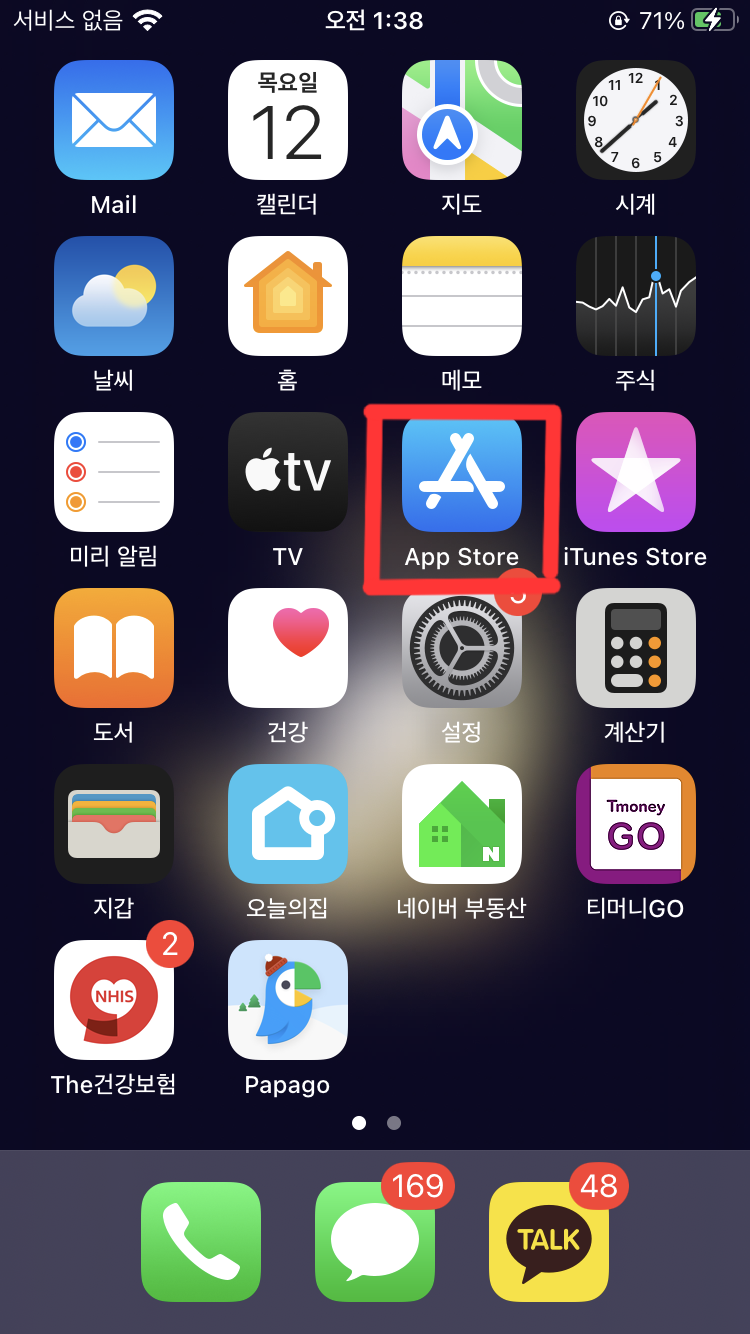Launch the 계산기 calculator
The image size is (750, 1334).
tap(636, 648)
